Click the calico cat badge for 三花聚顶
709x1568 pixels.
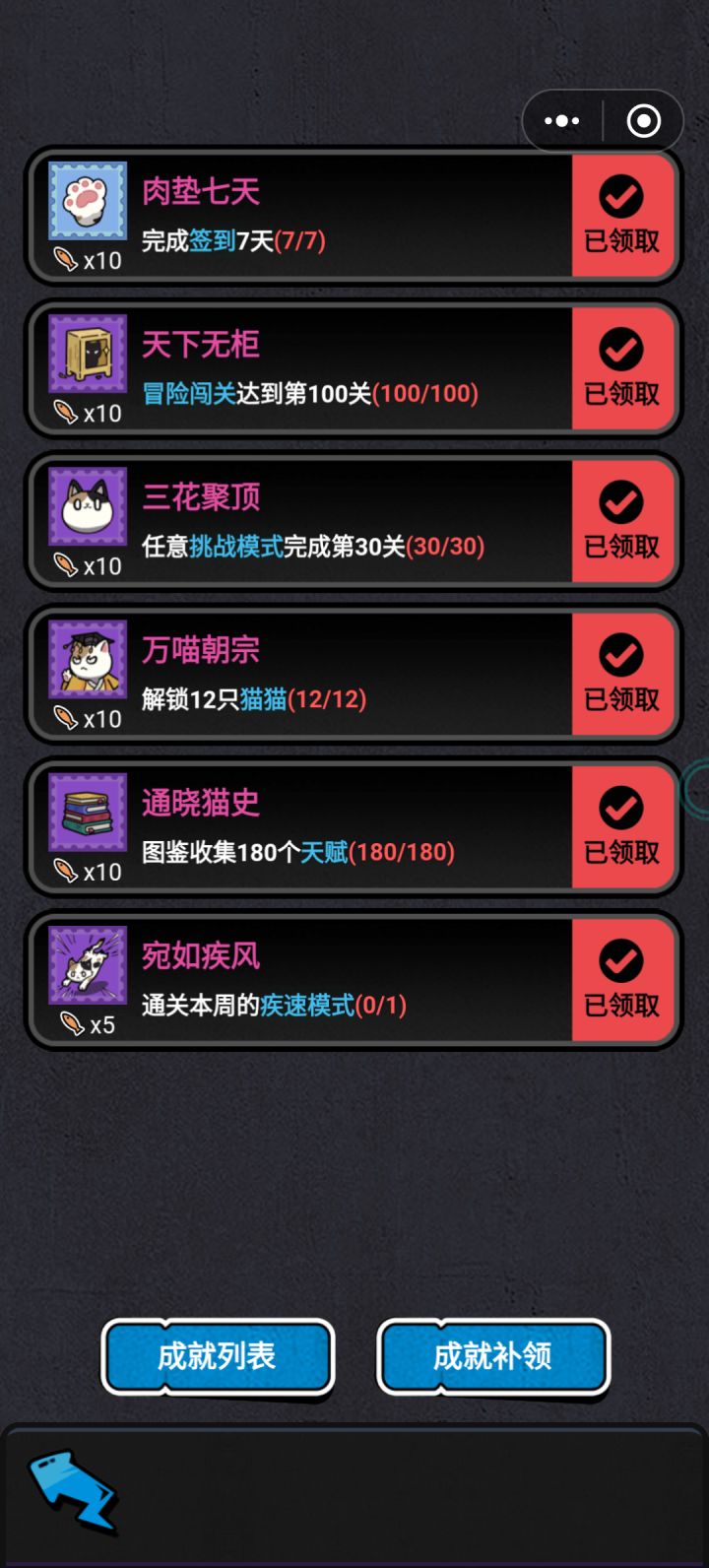[87, 508]
